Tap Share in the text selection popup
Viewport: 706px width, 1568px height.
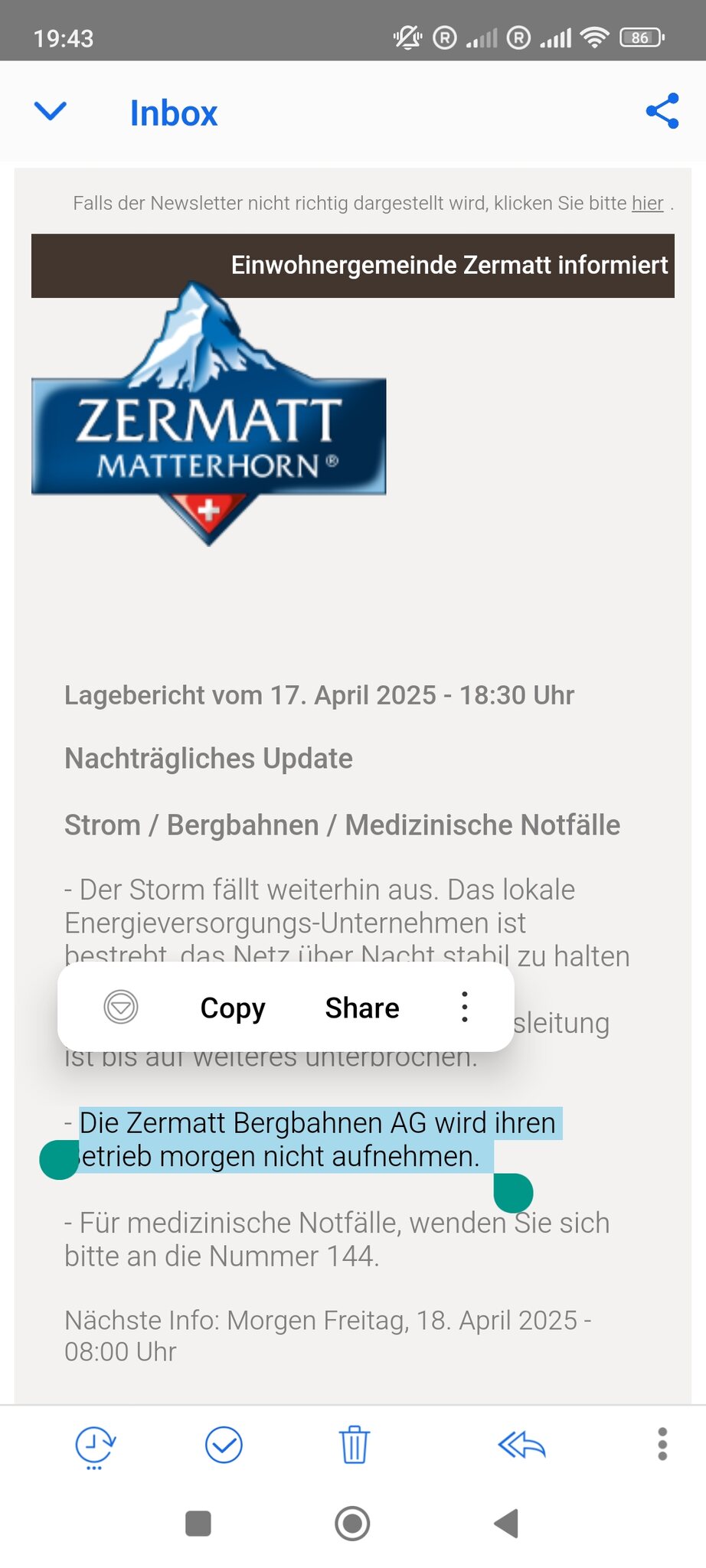coord(361,1008)
